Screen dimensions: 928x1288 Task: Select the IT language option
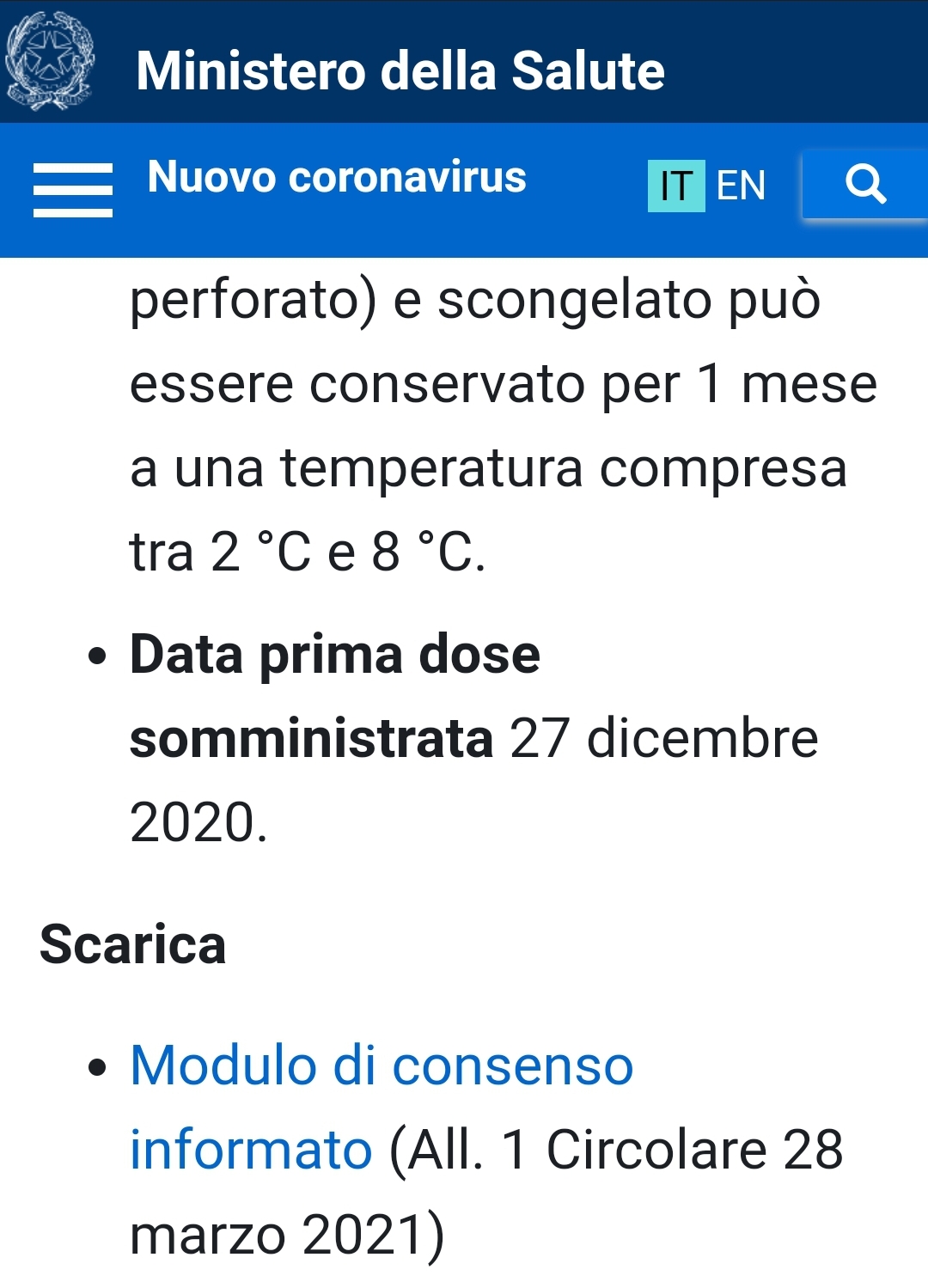coord(676,186)
